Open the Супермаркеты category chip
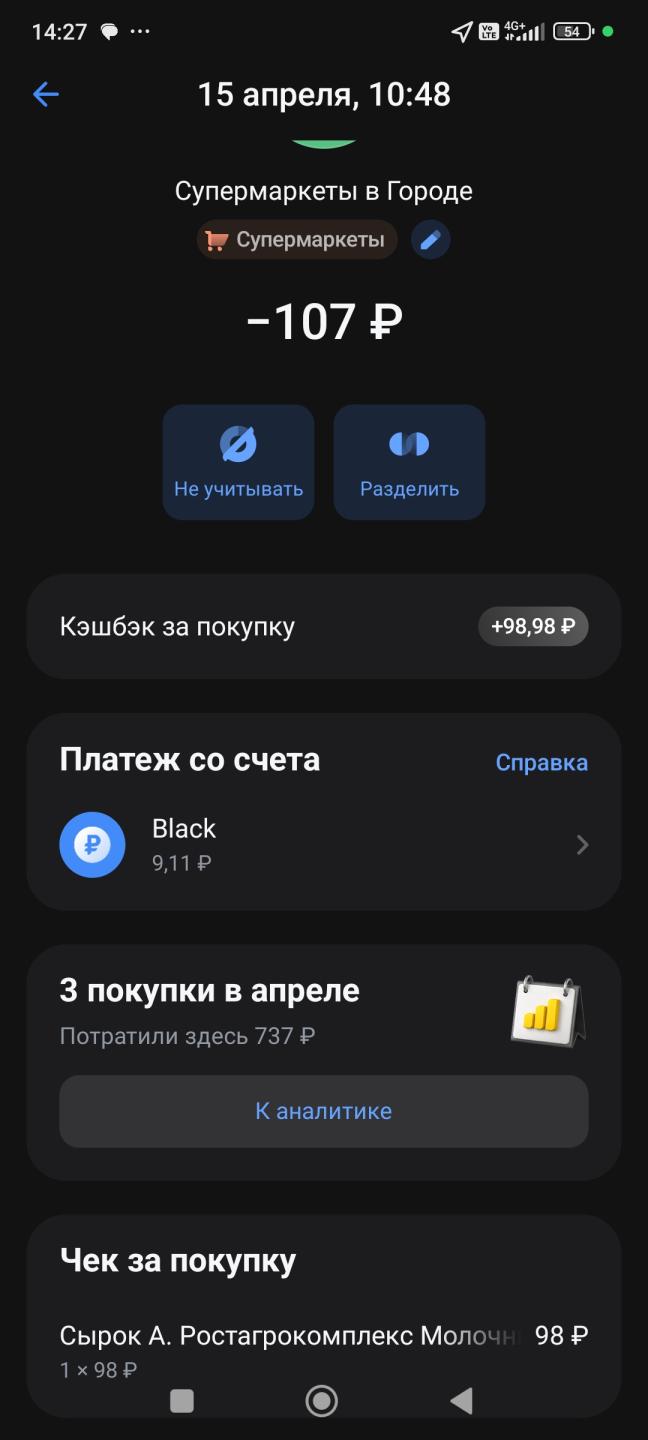648x1440 pixels. [x=297, y=240]
